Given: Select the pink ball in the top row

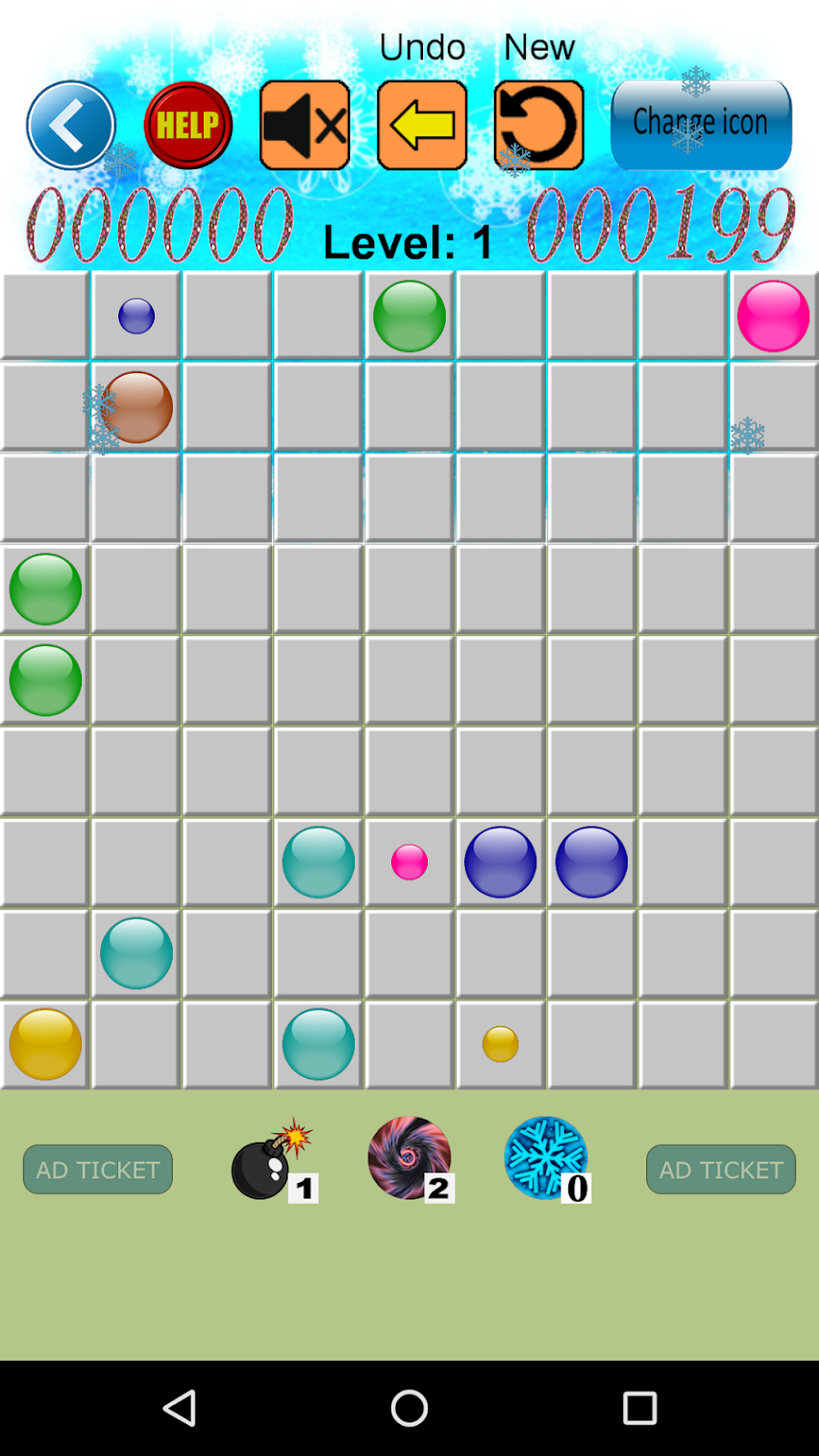Looking at the screenshot, I should (773, 316).
